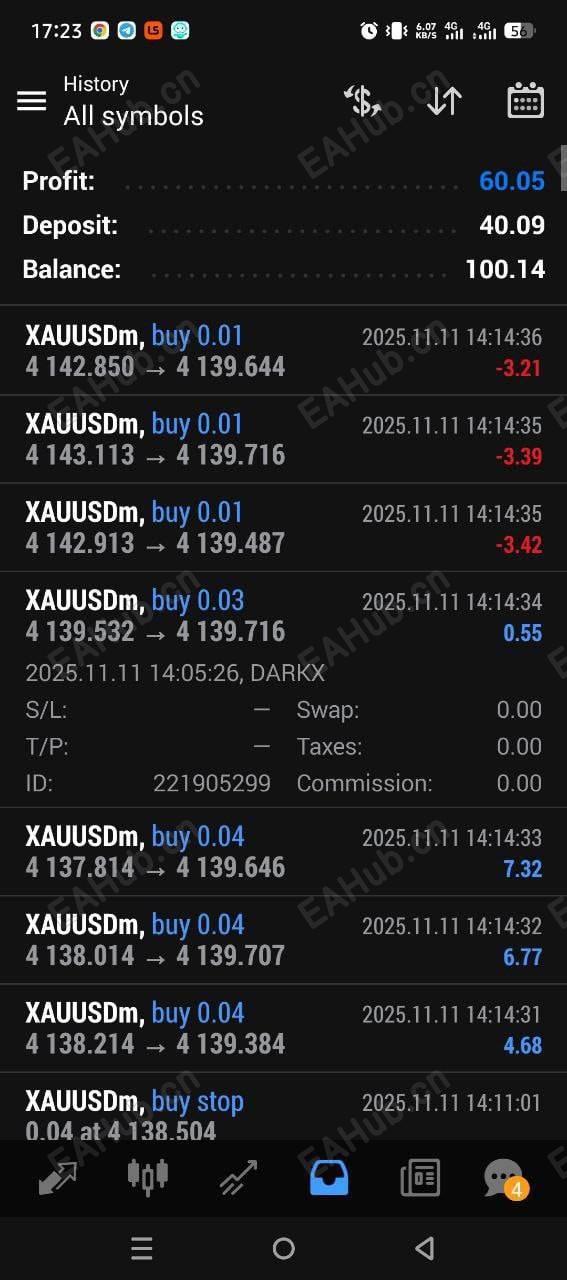
Task: Switch to the Trade tab
Action: [x=238, y=1177]
